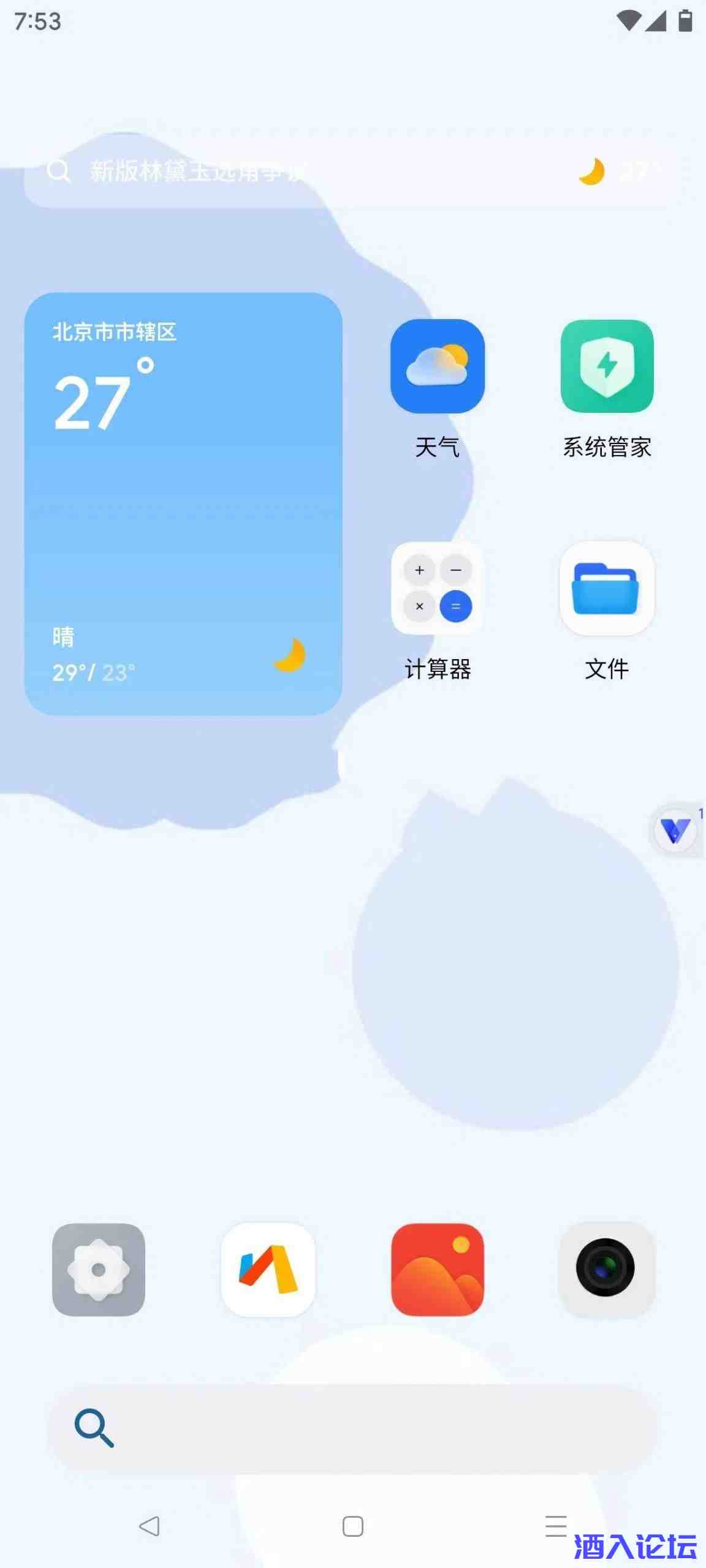Viewport: 706px width, 1568px height.
Task: Open the Beijing weather widget
Action: pos(183,503)
